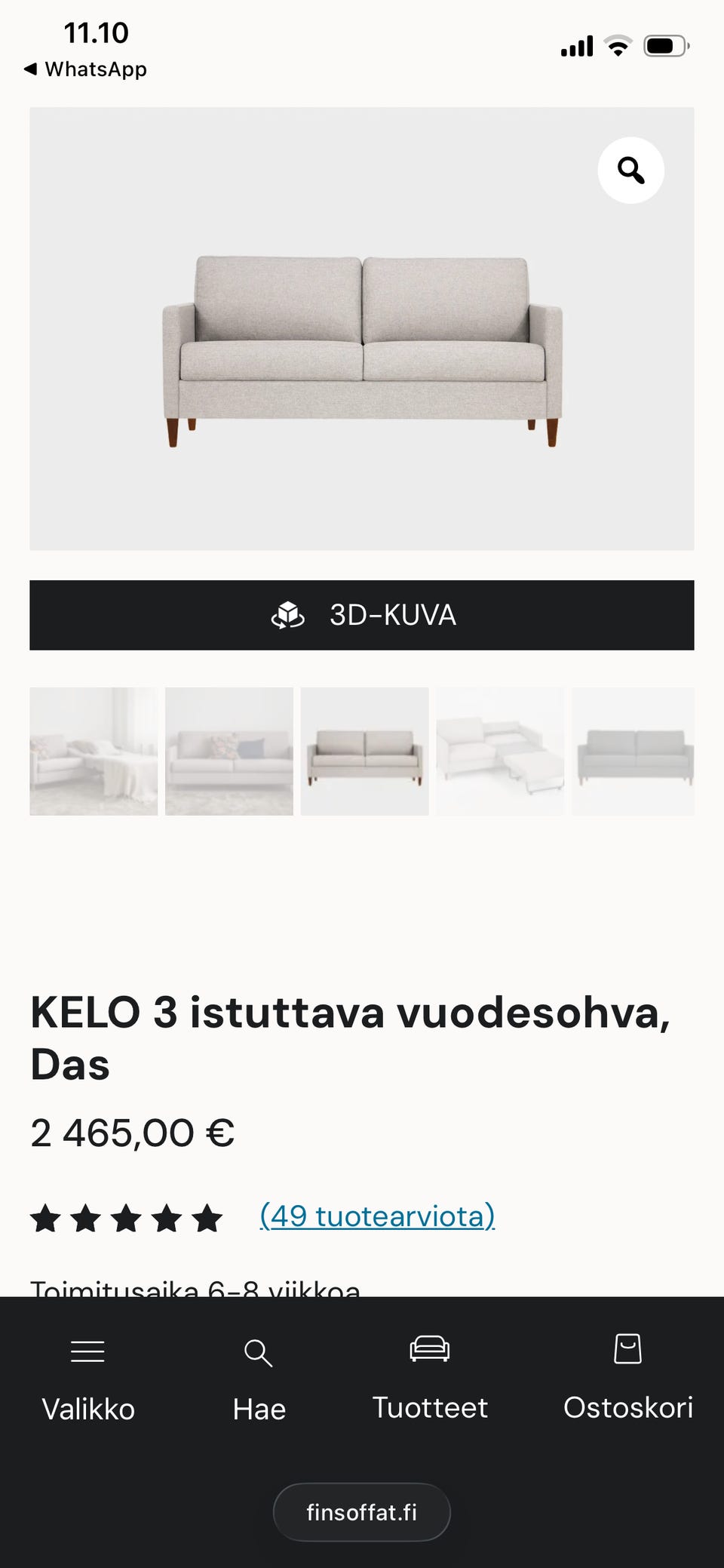Select the Tuotteet sofa icon
Viewport: 724px width, 1568px height.
[x=428, y=1350]
